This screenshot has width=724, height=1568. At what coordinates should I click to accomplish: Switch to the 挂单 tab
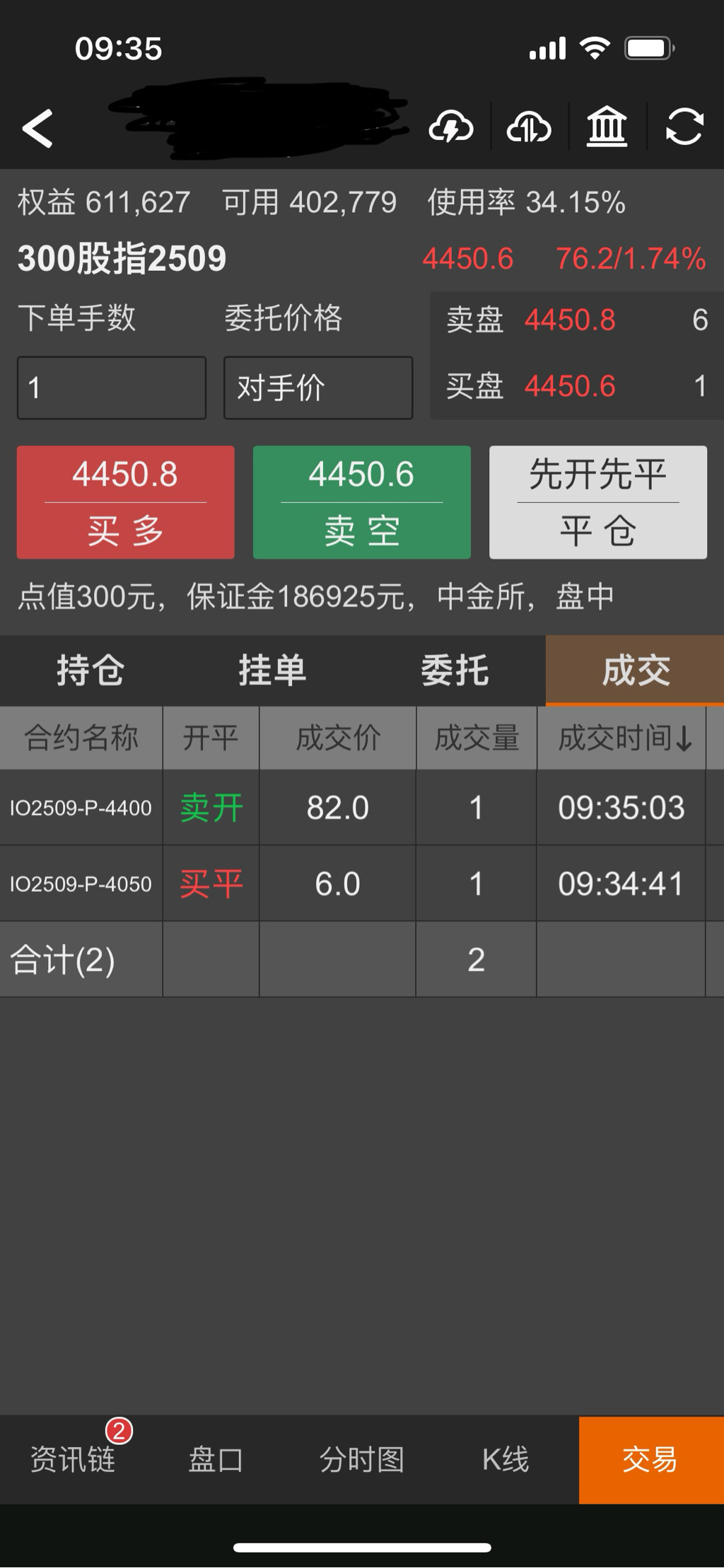pos(272,670)
